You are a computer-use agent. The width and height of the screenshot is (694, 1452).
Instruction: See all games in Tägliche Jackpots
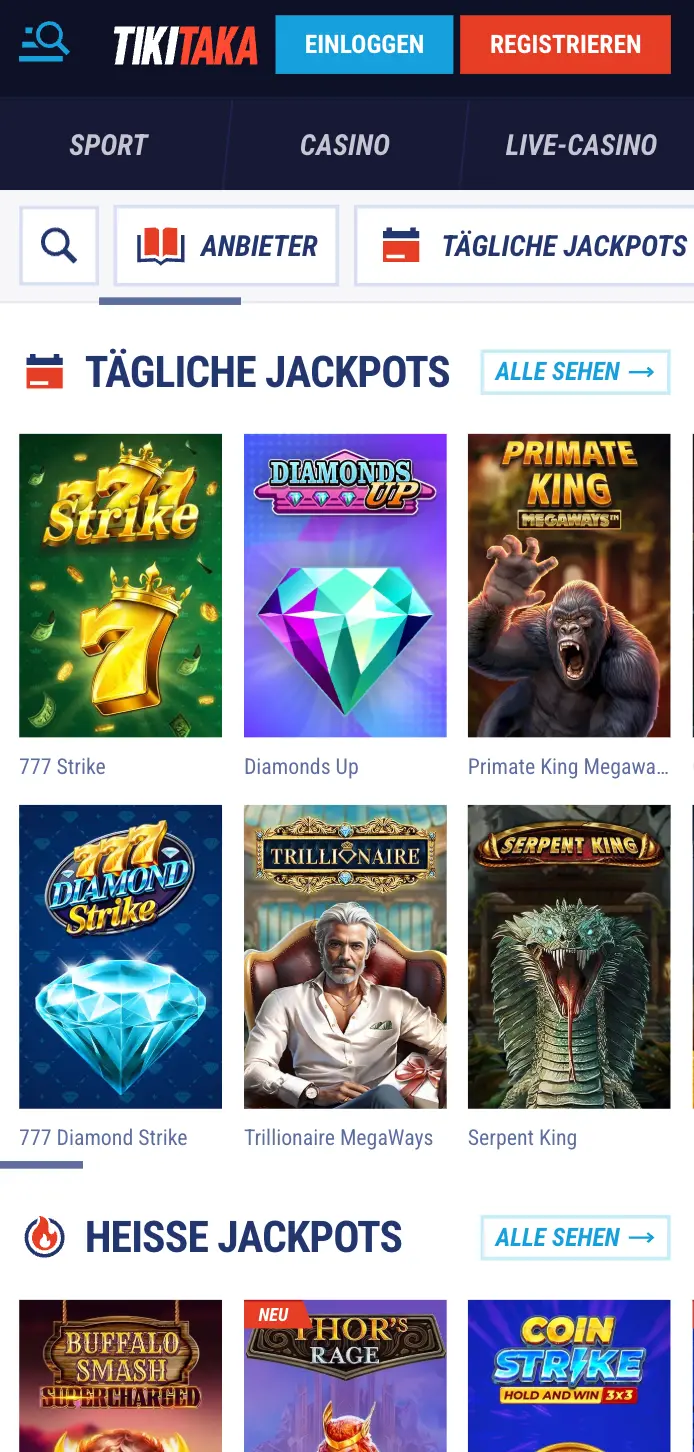574,372
